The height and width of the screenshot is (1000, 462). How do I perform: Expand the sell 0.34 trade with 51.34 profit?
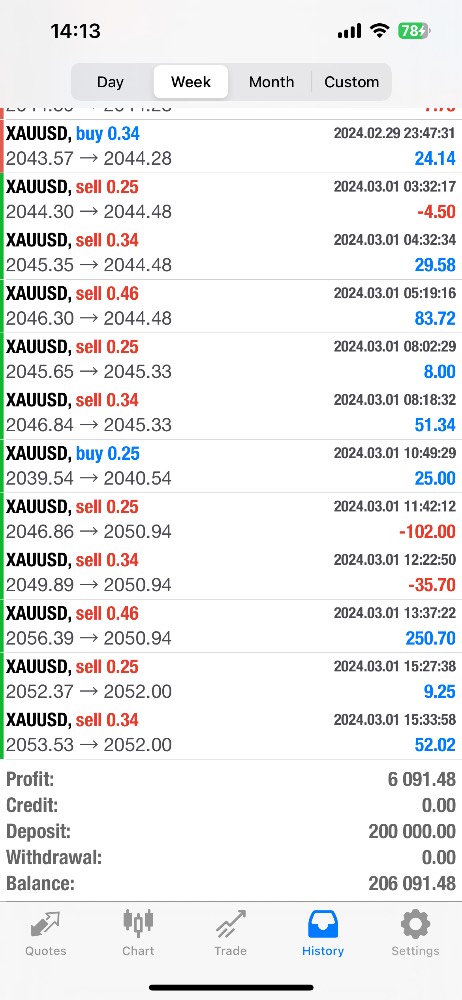231,412
